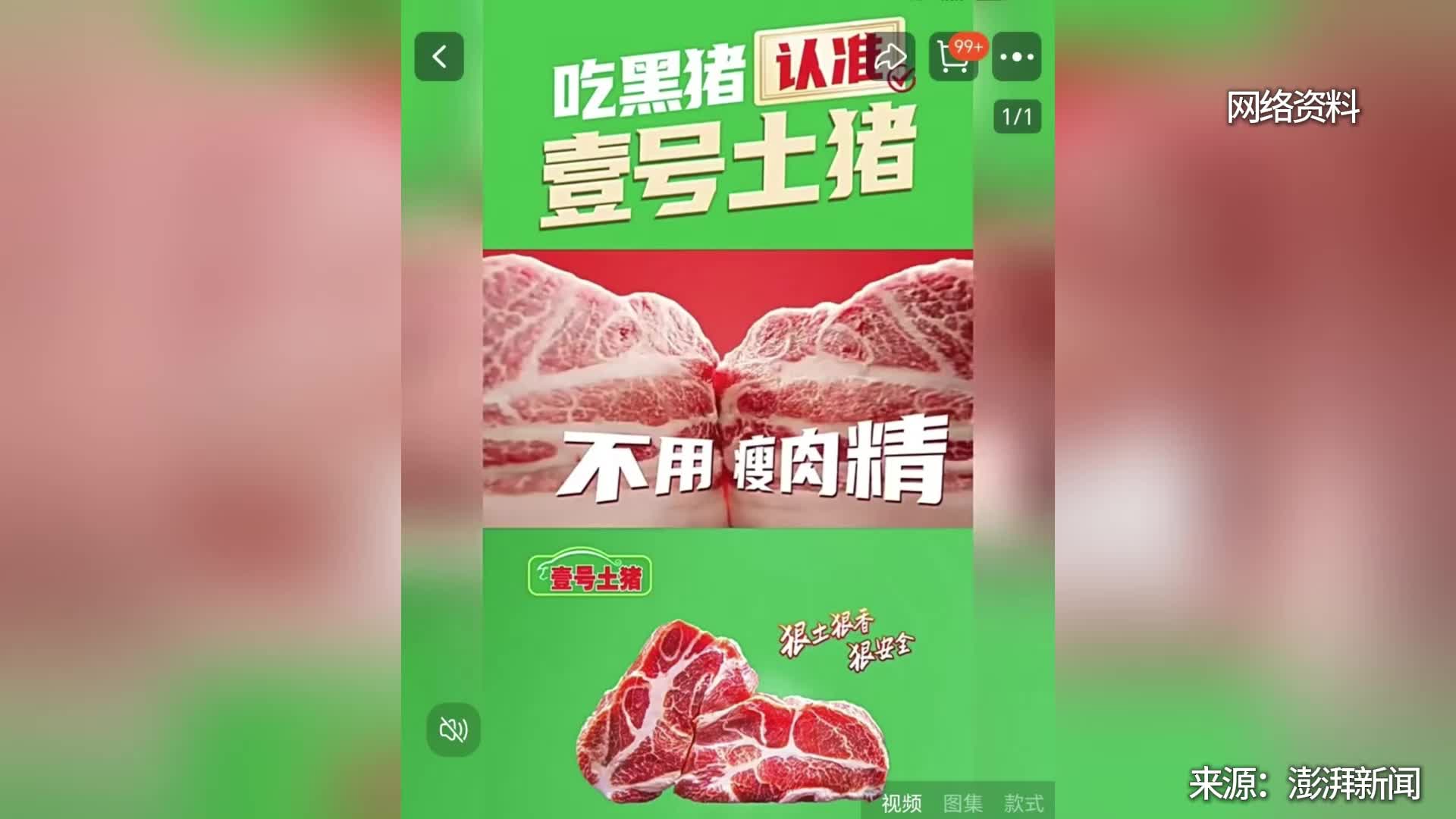Open the more options menu
This screenshot has width=1456, height=819.
pyautogui.click(x=1016, y=57)
